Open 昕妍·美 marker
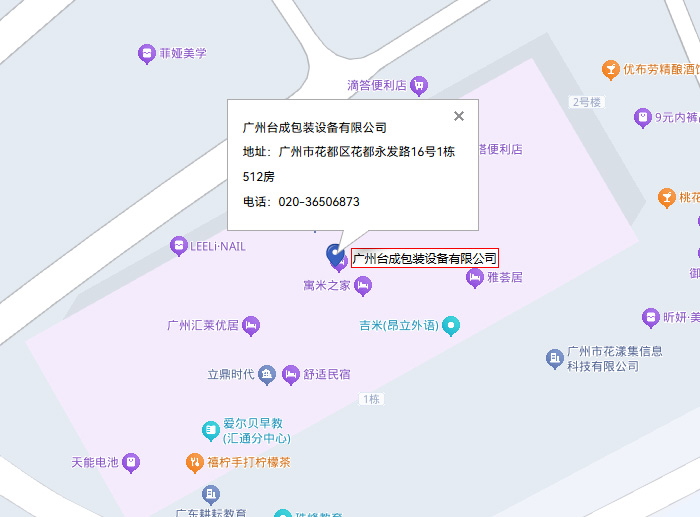The image size is (700, 517). click(x=651, y=317)
